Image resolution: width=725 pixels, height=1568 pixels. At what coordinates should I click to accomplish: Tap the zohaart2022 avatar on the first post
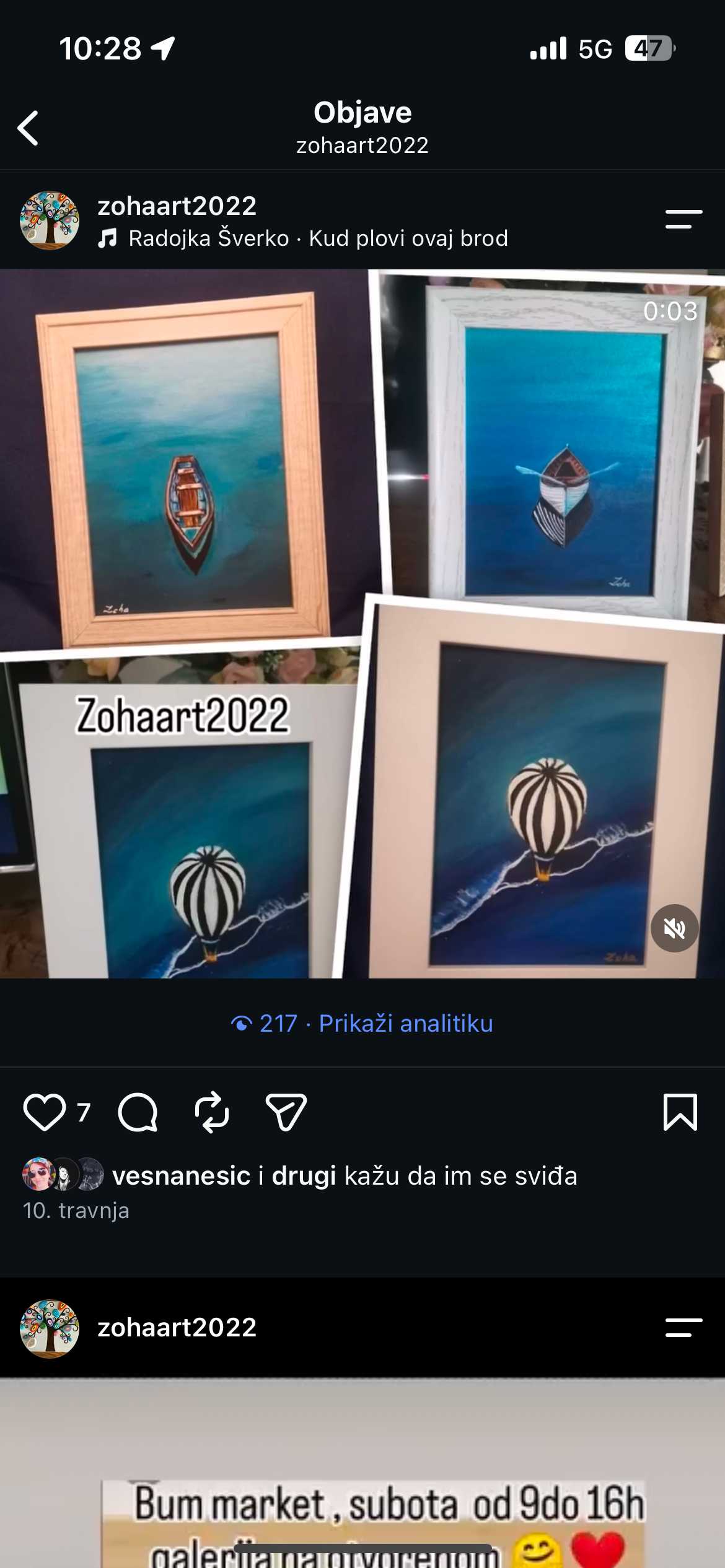pos(50,220)
